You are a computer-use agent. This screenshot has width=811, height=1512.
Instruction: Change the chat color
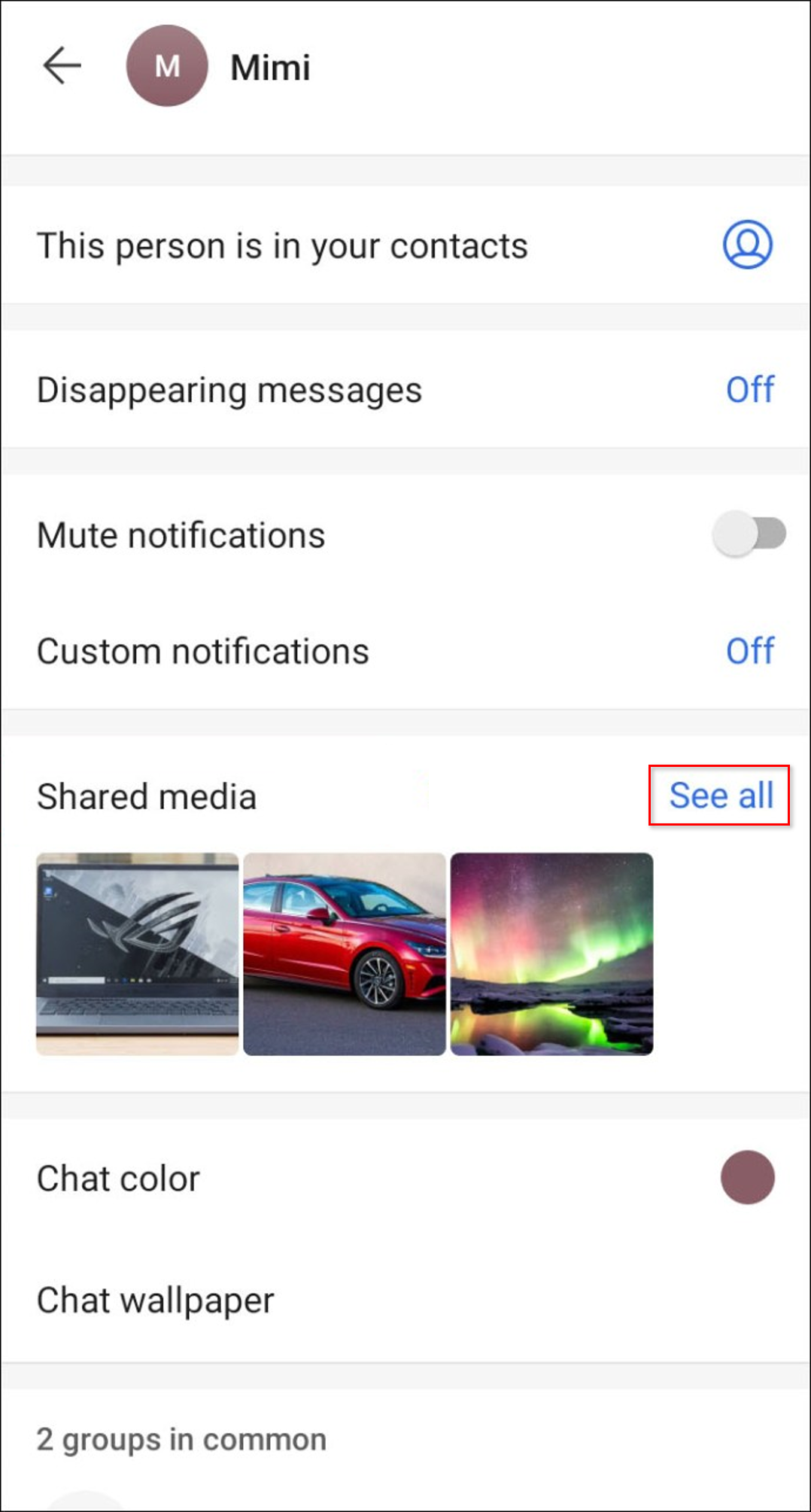tap(747, 1177)
